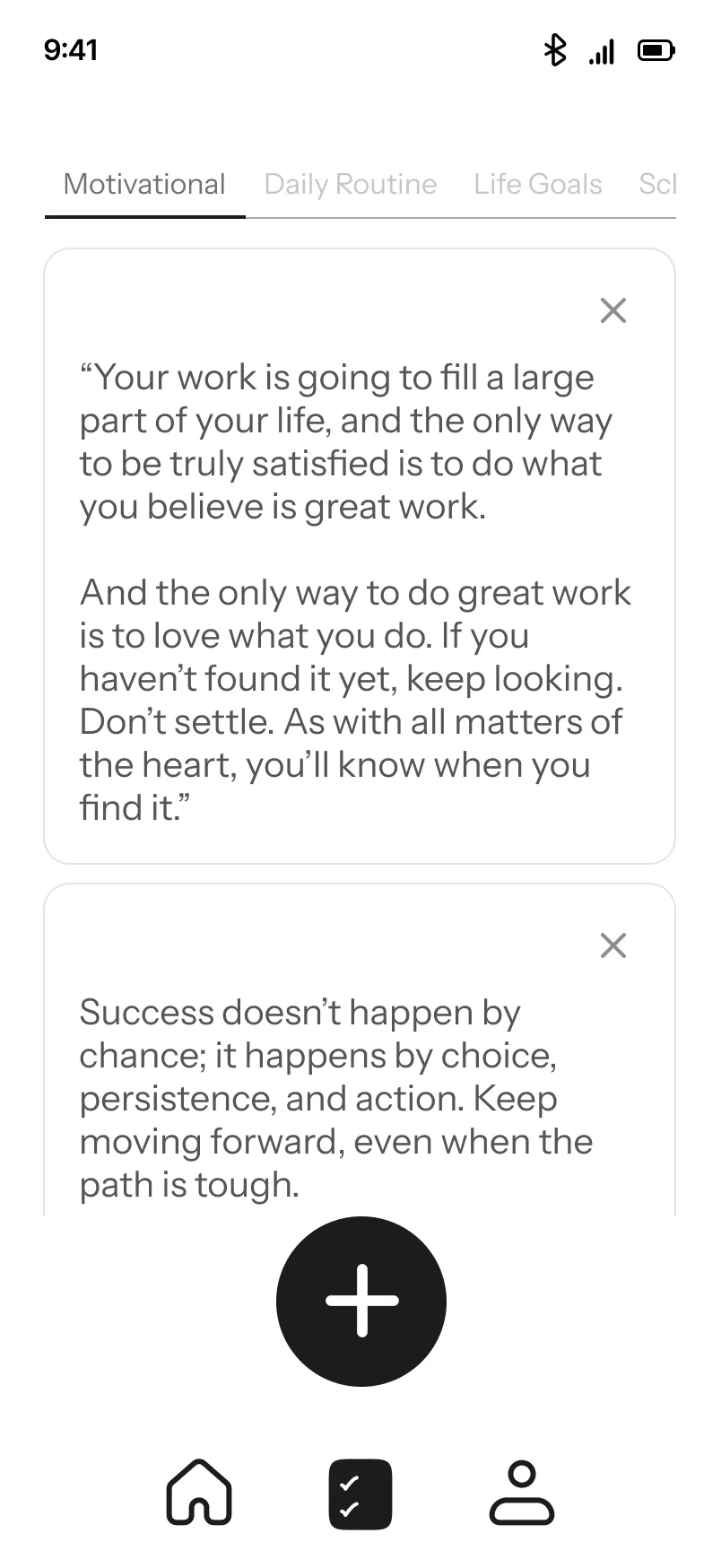
Task: Open the checklist tab in bottom bar
Action: tap(360, 1494)
